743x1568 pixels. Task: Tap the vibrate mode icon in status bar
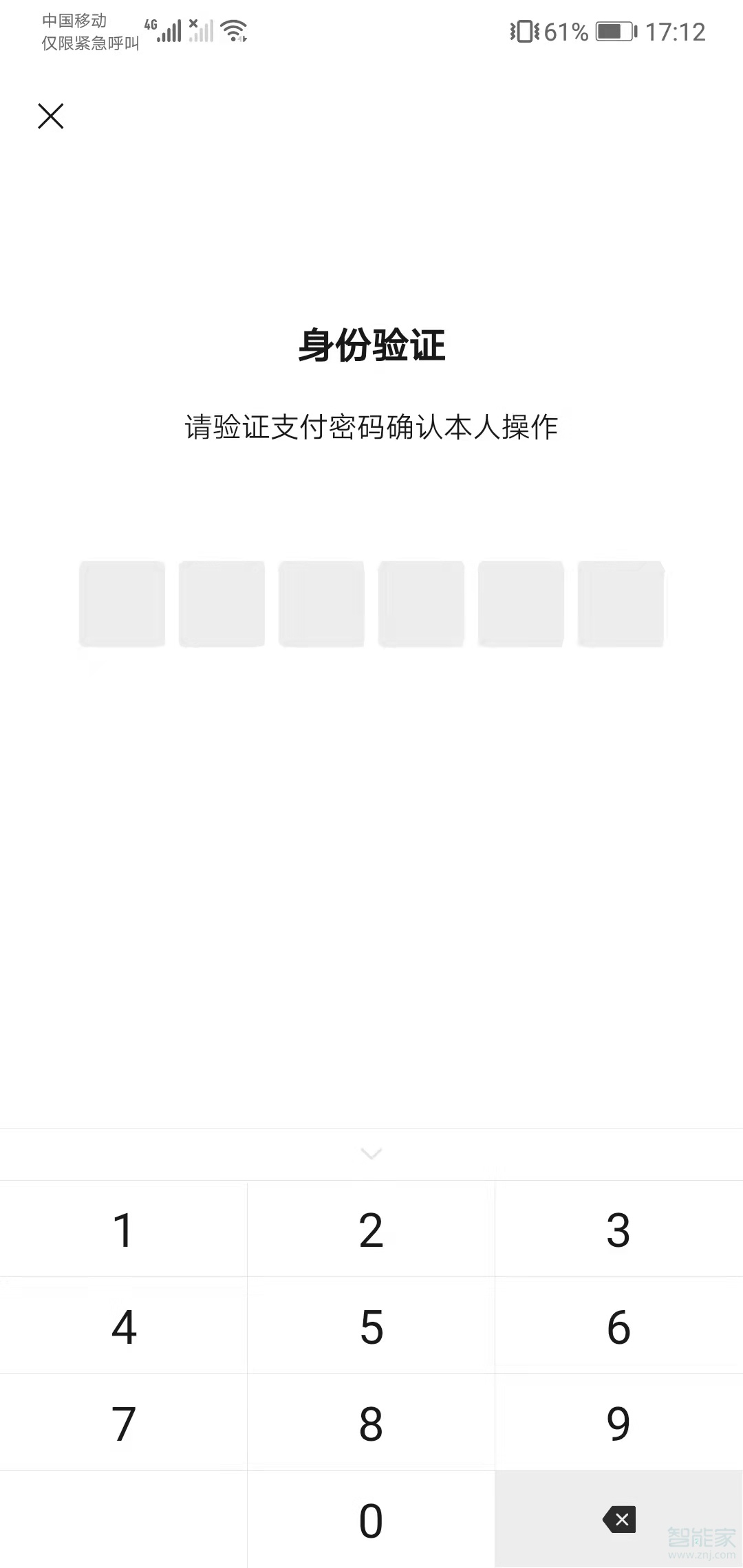(526, 32)
